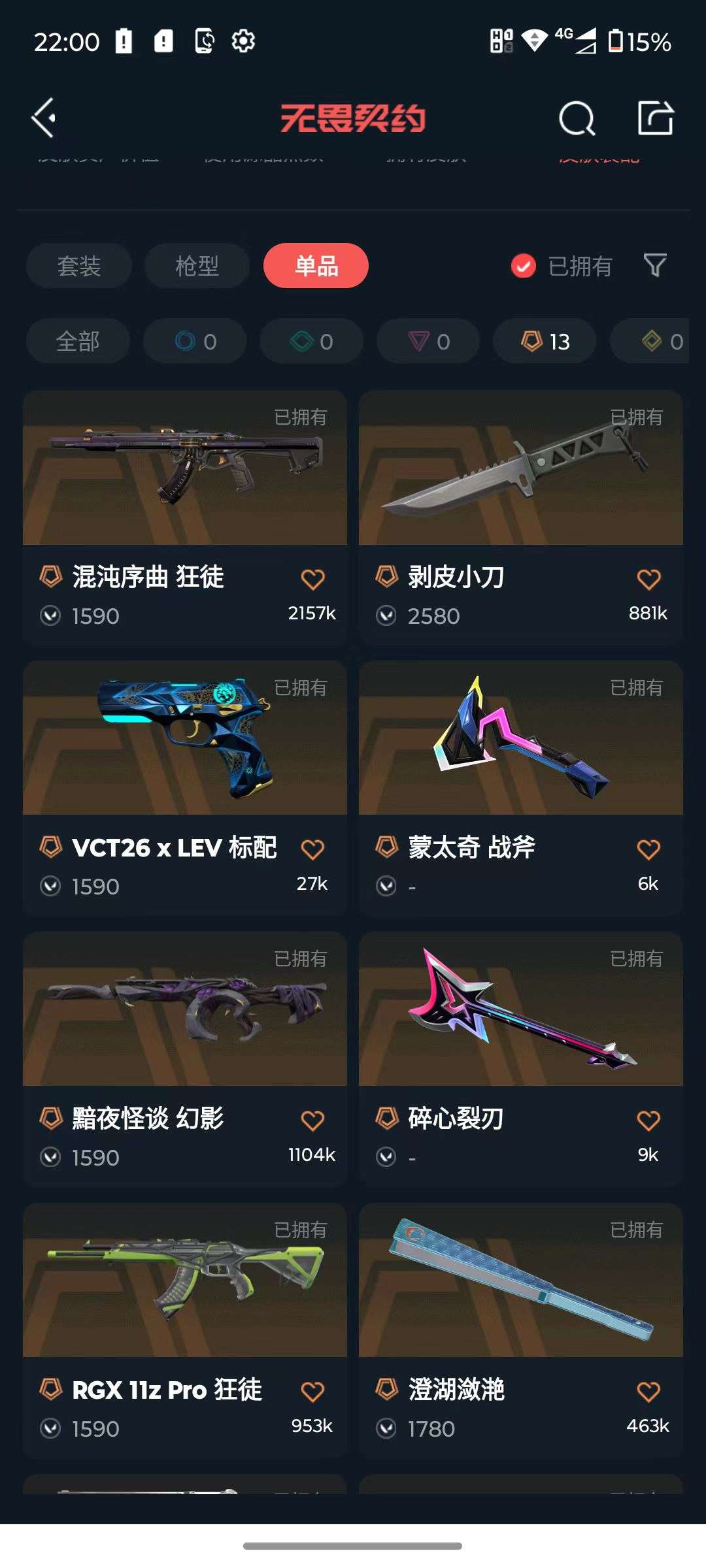Switch to the 枪型 tab
Viewport: 706px width, 1568px height.
(x=196, y=266)
